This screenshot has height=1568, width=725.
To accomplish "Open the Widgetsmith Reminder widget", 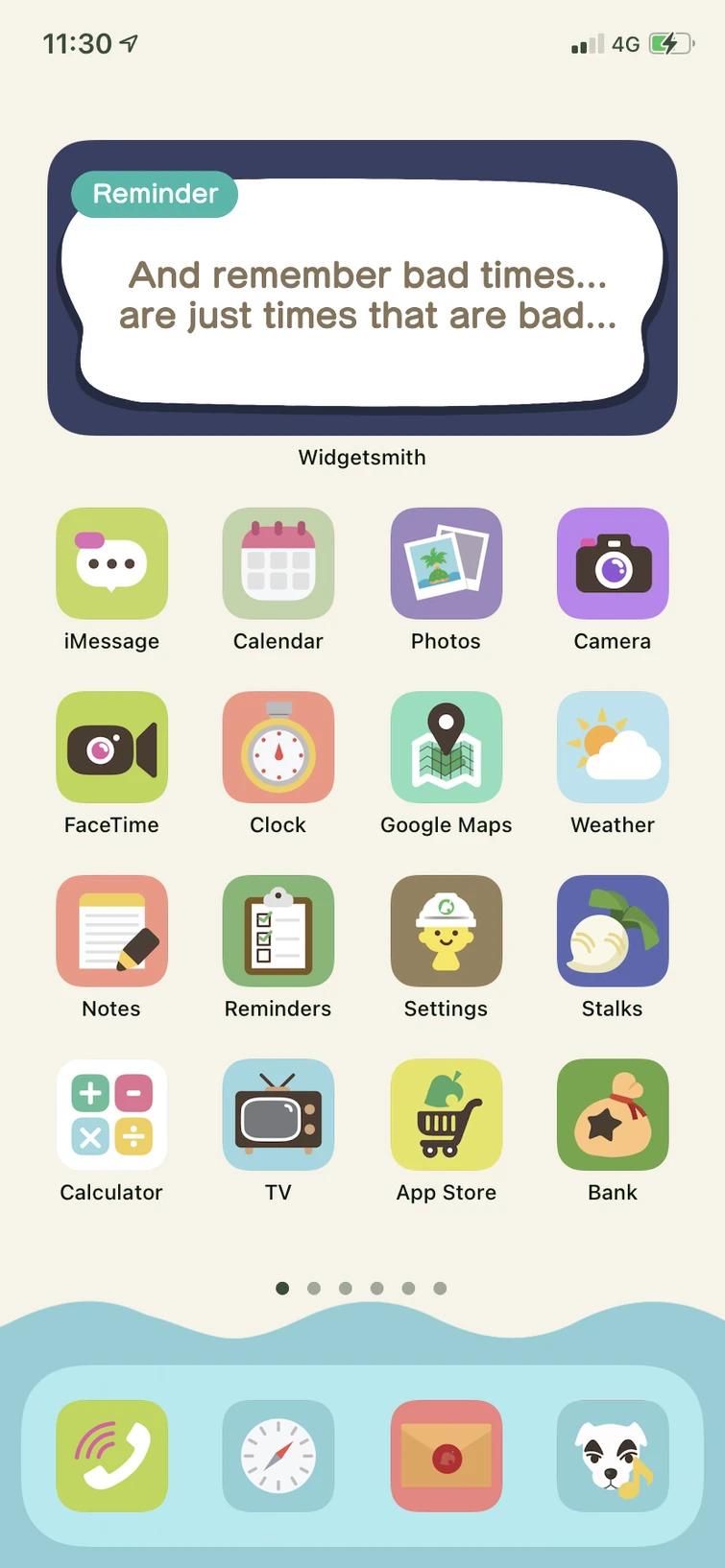I will 362,288.
